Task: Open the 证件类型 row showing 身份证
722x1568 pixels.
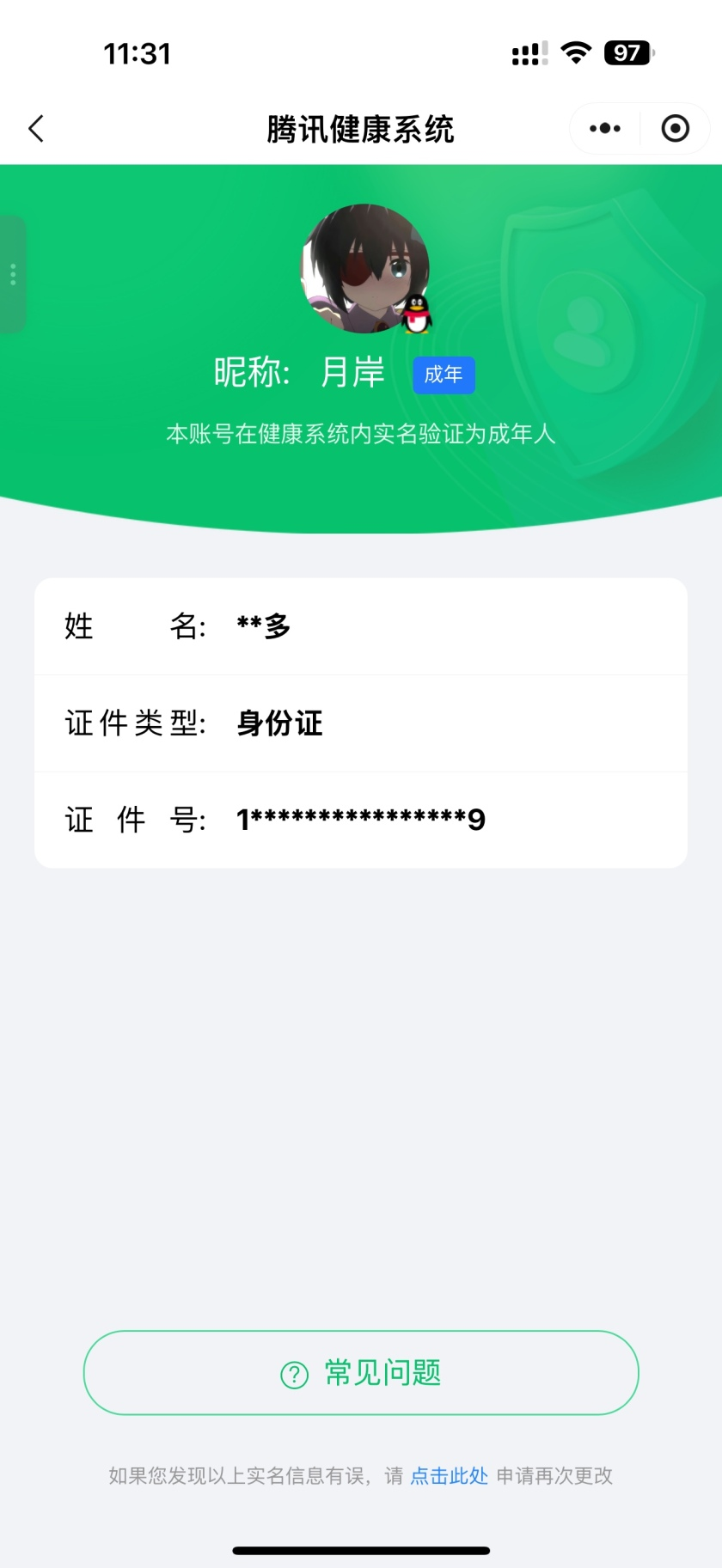Action: [x=361, y=723]
